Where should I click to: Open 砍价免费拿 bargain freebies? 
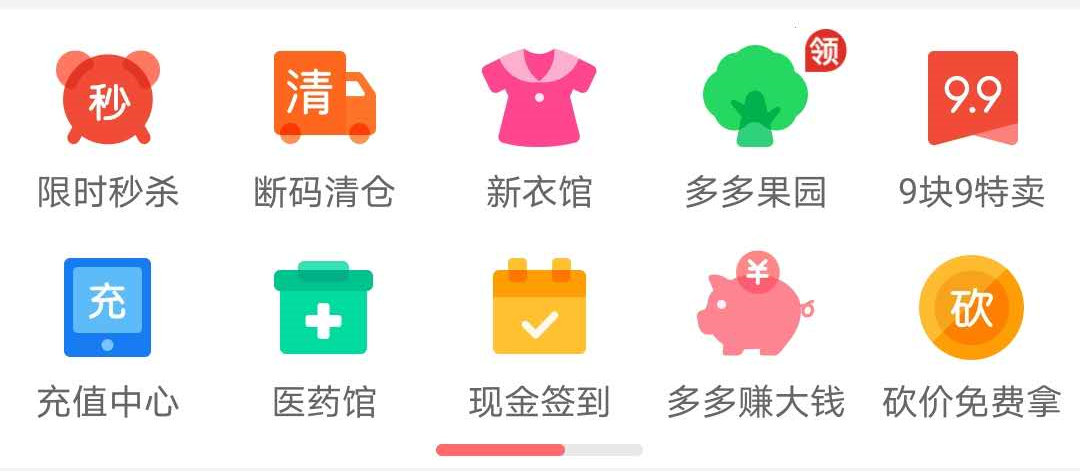click(x=971, y=307)
